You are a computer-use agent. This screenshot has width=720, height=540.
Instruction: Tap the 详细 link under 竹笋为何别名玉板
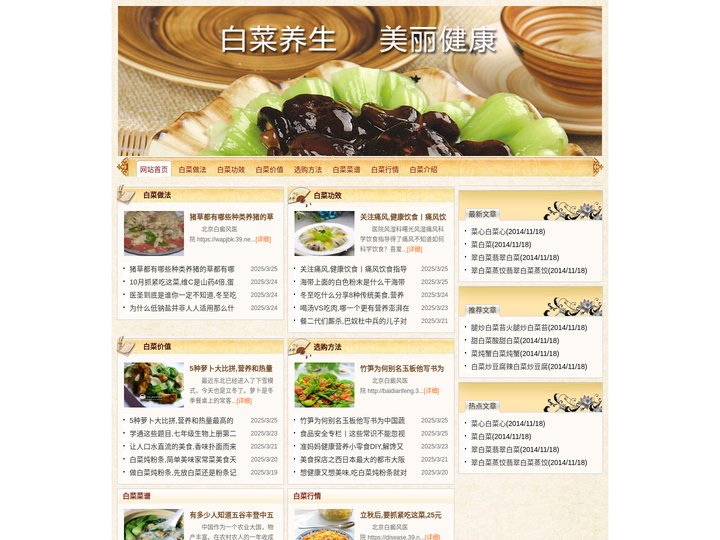pyautogui.click(x=431, y=391)
